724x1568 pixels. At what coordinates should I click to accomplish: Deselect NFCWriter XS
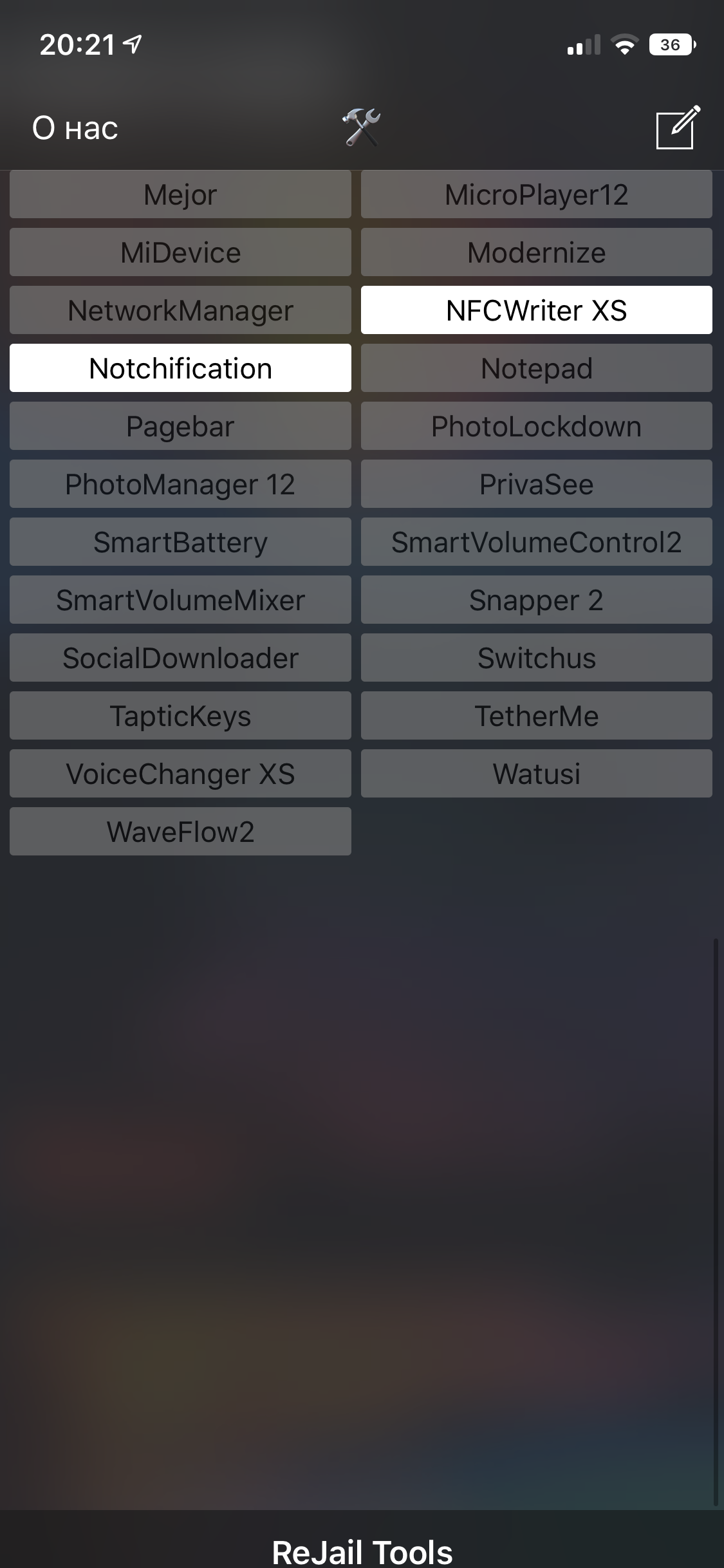point(536,310)
